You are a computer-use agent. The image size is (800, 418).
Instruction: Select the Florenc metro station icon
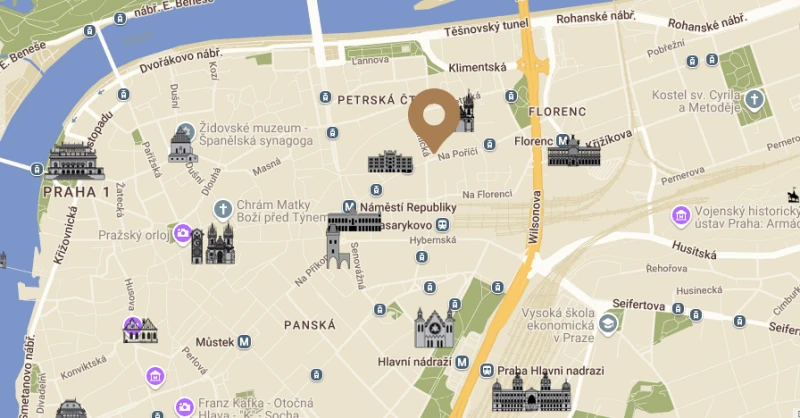(x=564, y=142)
